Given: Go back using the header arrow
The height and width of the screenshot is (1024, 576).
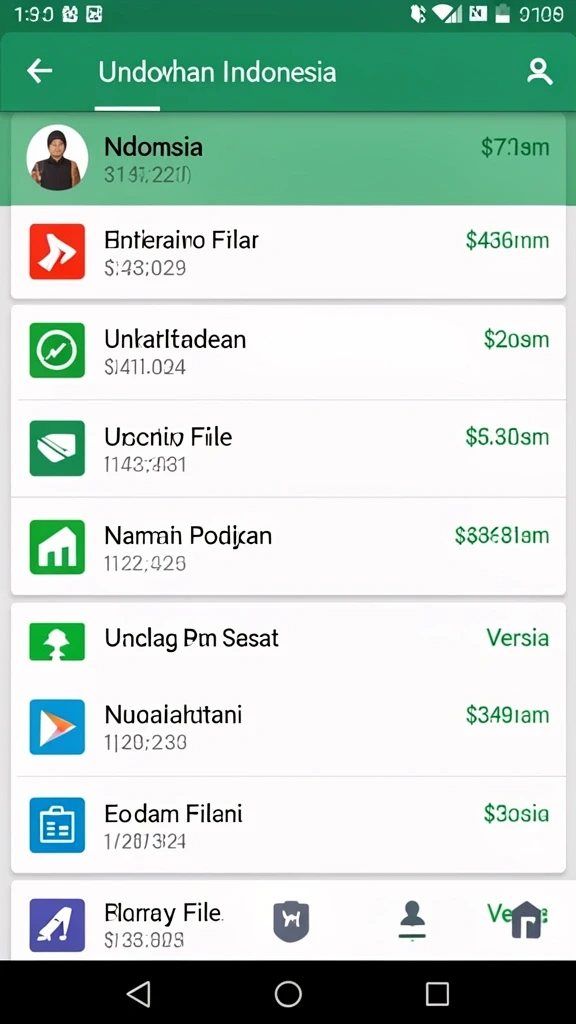Looking at the screenshot, I should coord(39,71).
